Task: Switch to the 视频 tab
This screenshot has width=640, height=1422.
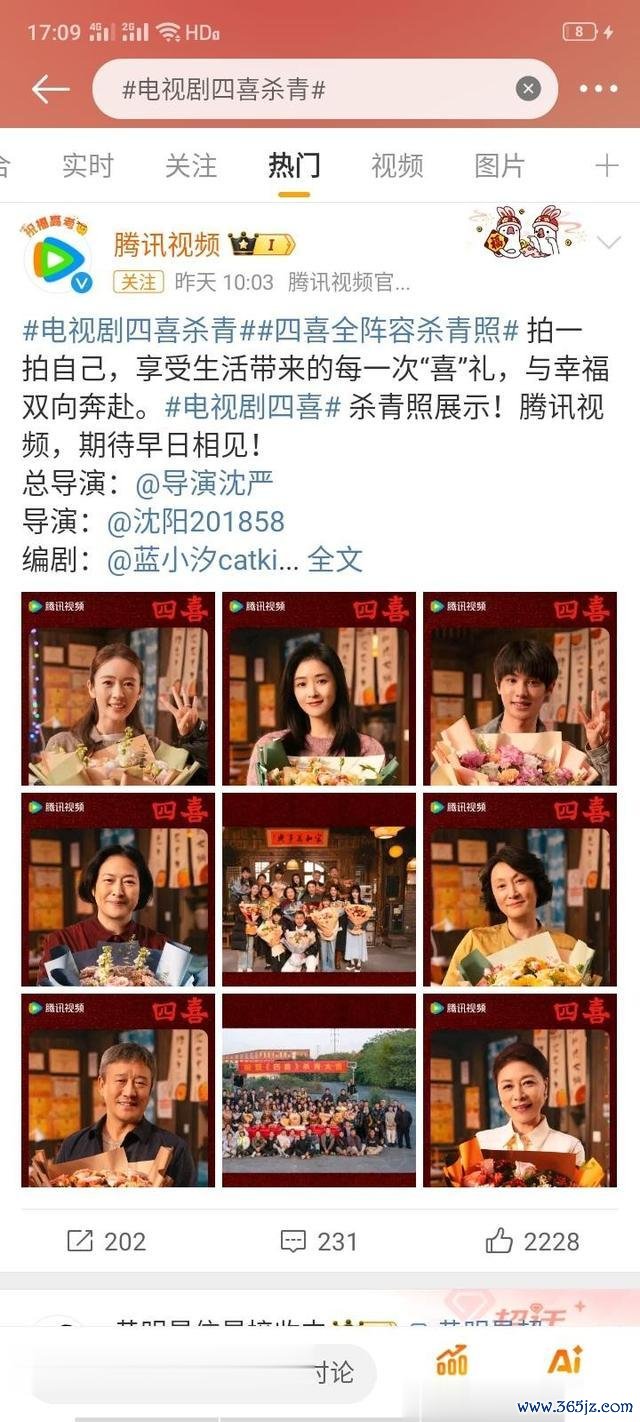Action: coord(397,166)
